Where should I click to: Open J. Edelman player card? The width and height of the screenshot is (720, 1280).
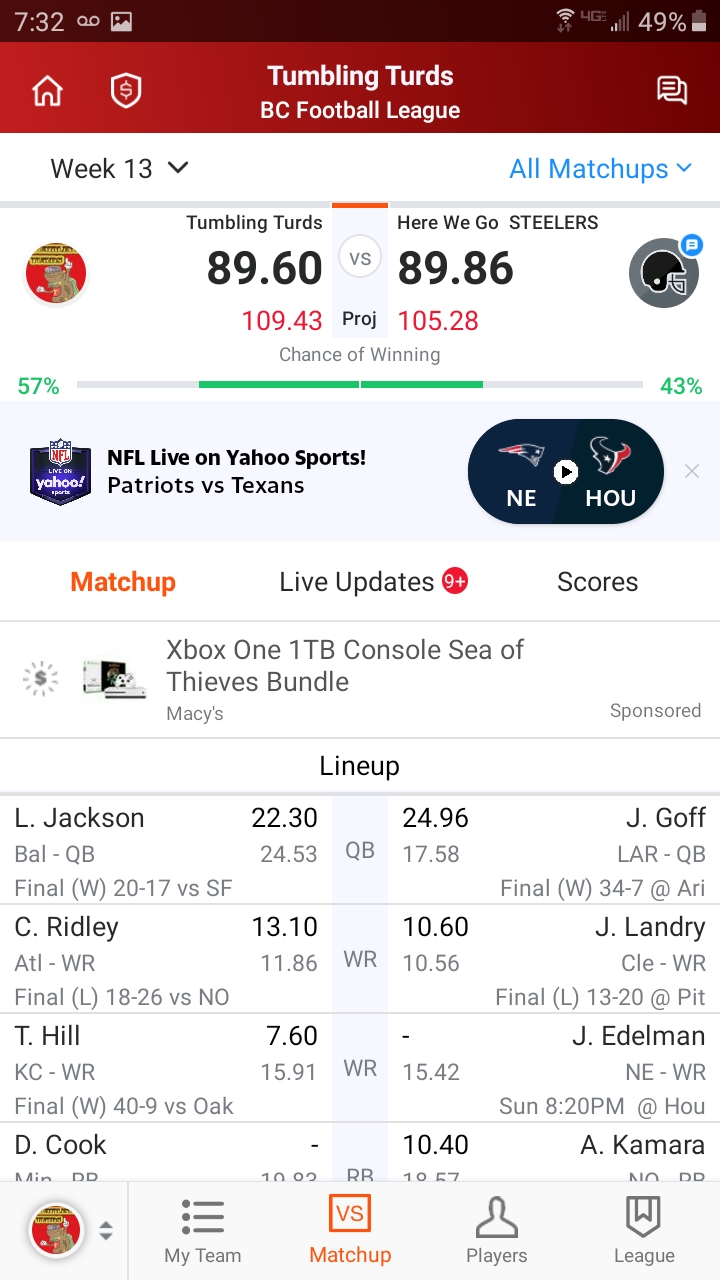pyautogui.click(x=639, y=1036)
